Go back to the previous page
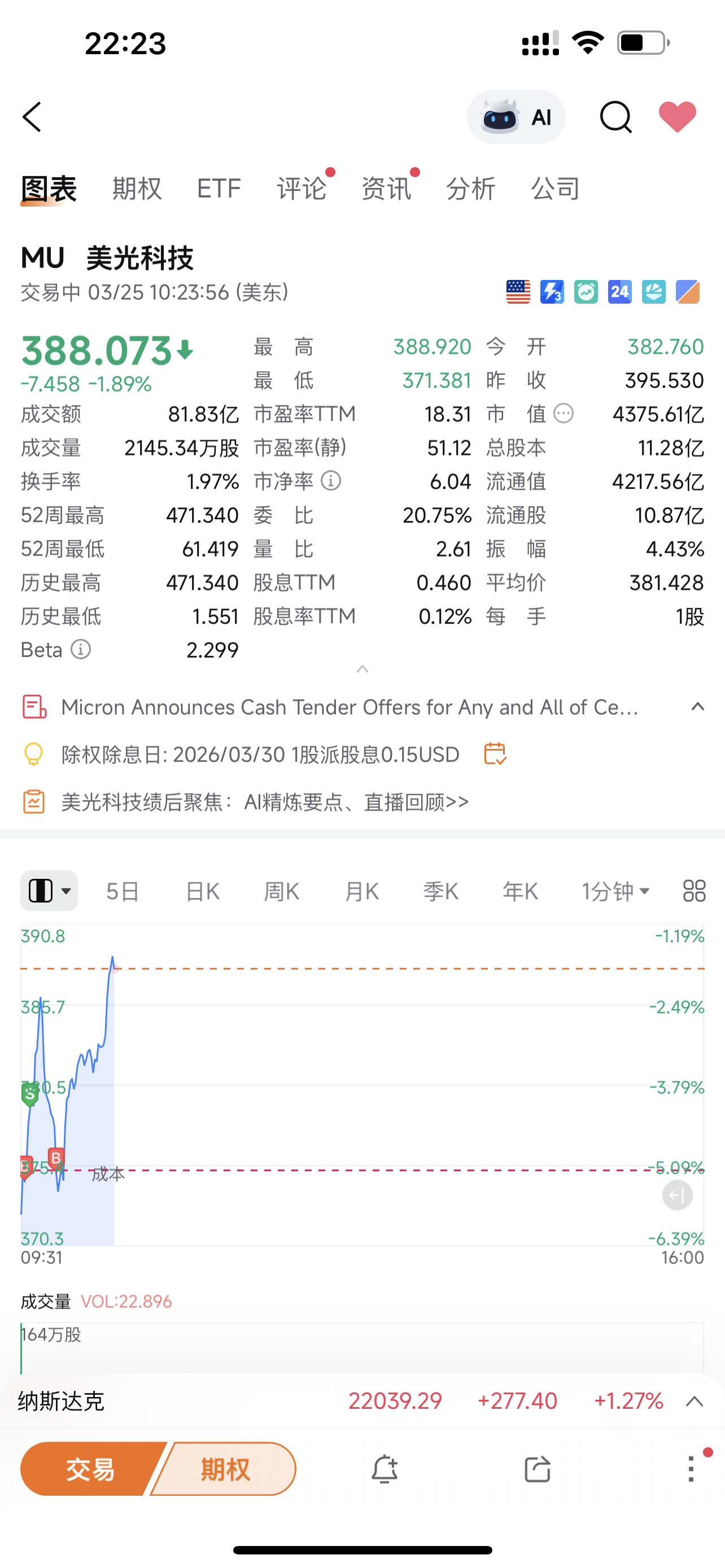Screen dimensions: 725x1568 [32, 117]
